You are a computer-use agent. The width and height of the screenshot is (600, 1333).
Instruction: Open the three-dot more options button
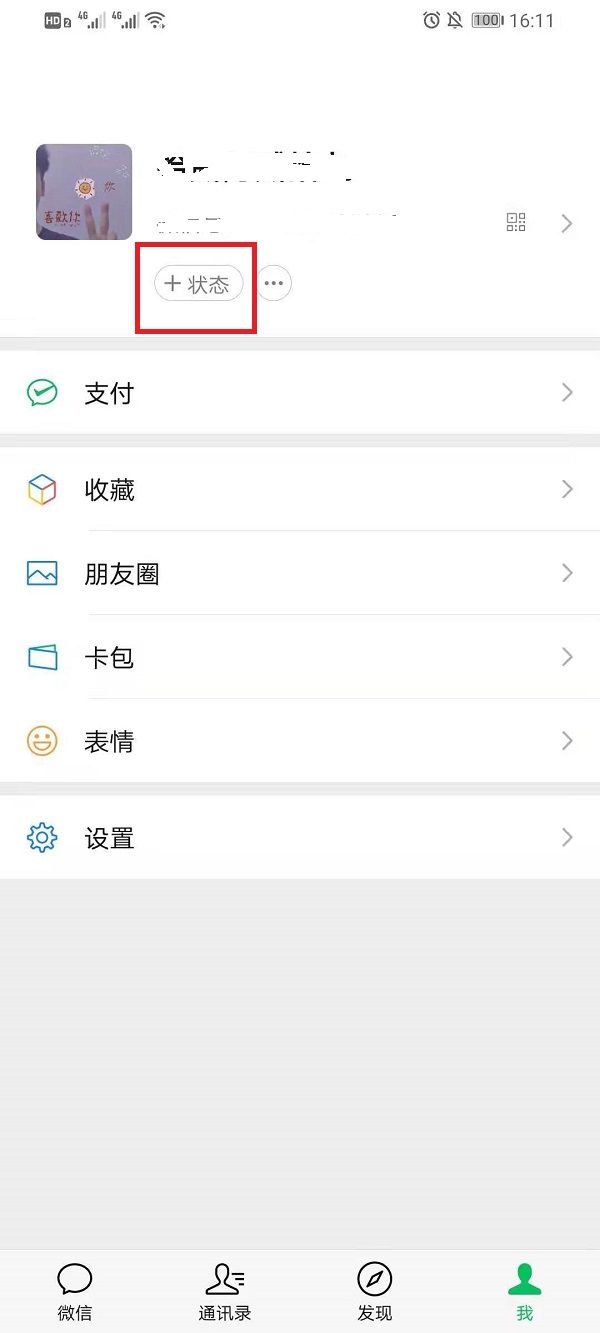point(274,284)
